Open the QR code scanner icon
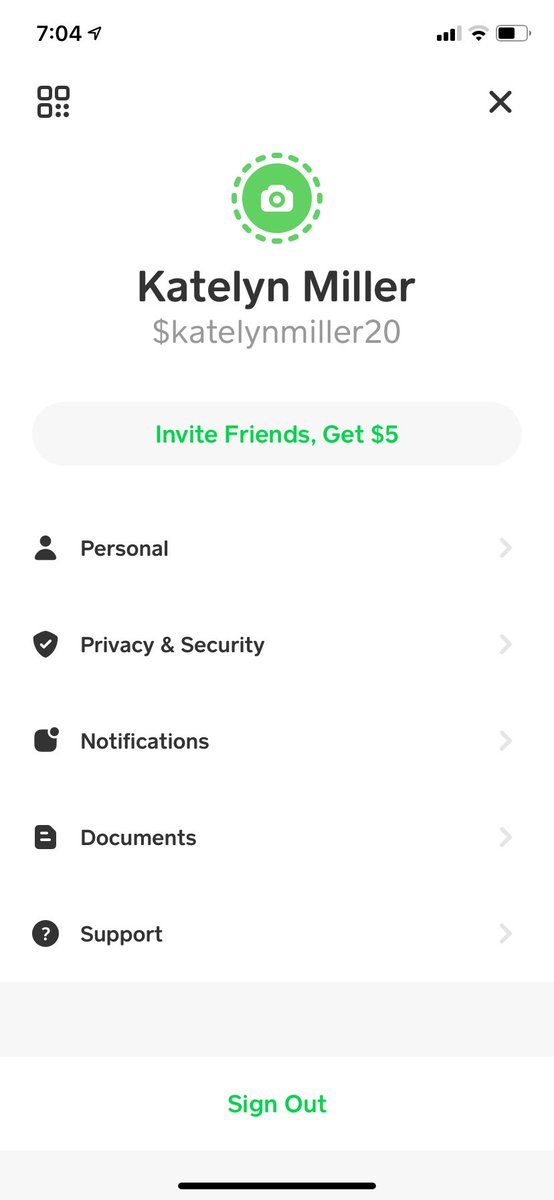Screen dimensions: 554x1200 click(x=53, y=101)
